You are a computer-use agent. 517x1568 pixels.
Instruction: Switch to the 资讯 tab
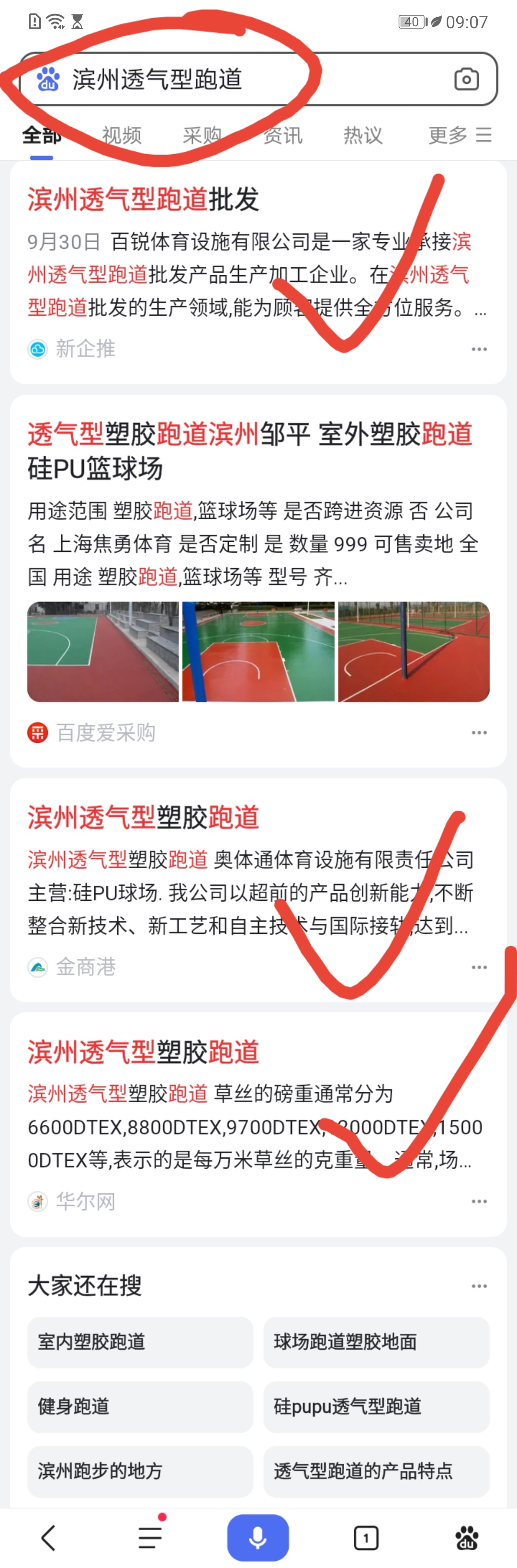coord(282,135)
